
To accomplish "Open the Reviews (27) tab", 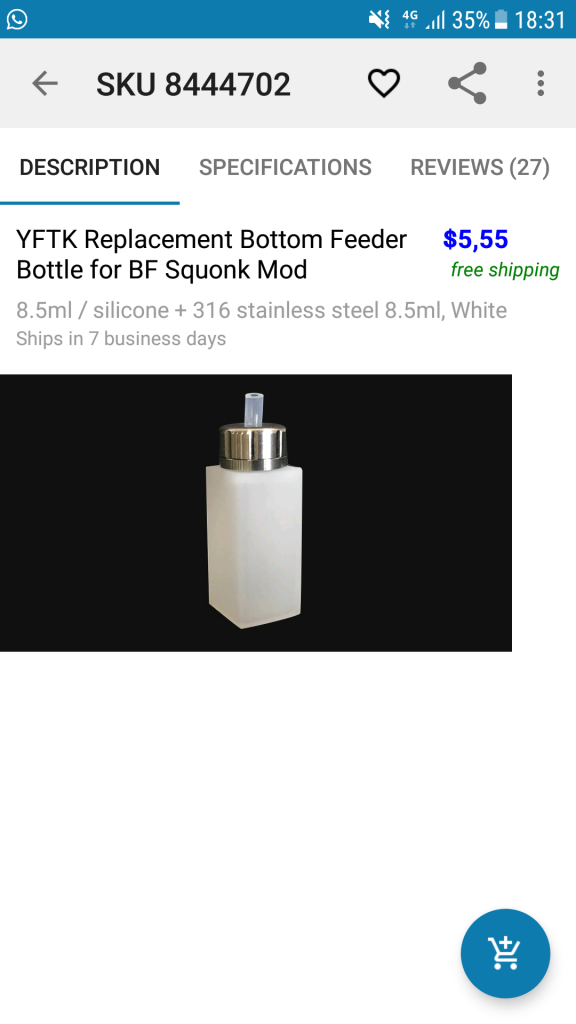I will (x=479, y=167).
